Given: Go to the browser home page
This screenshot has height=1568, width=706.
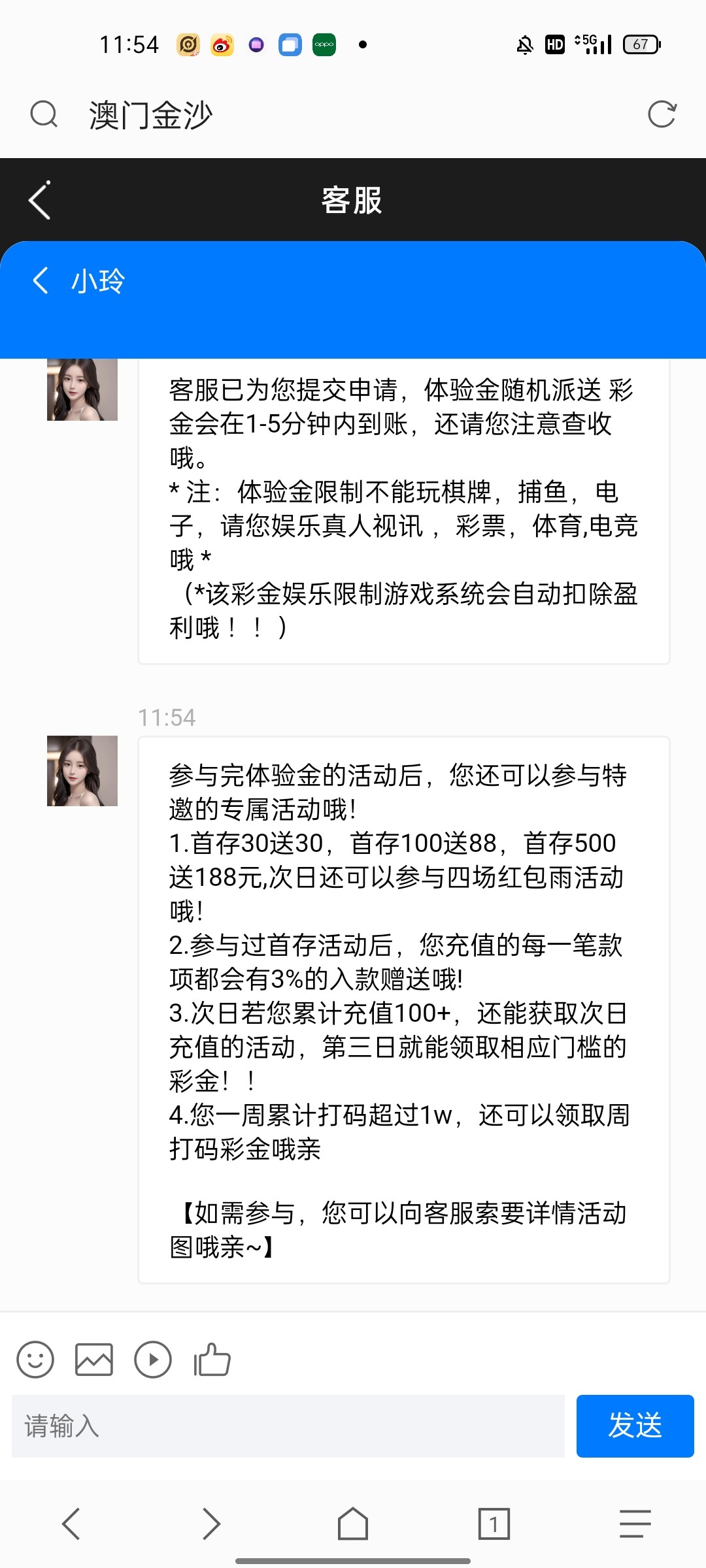Looking at the screenshot, I should 353,1524.
